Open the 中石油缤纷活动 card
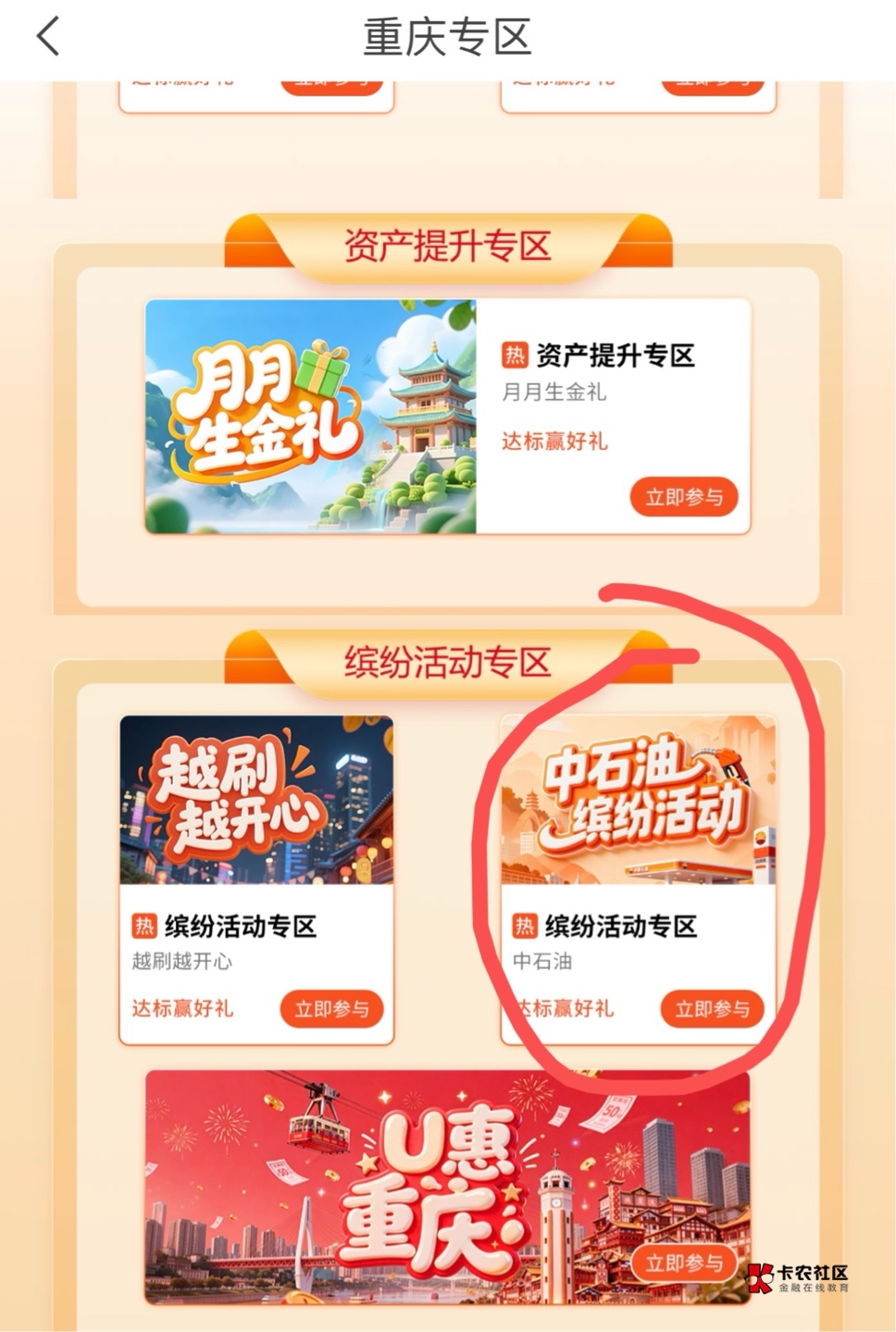The width and height of the screenshot is (896, 1332). (x=638, y=879)
